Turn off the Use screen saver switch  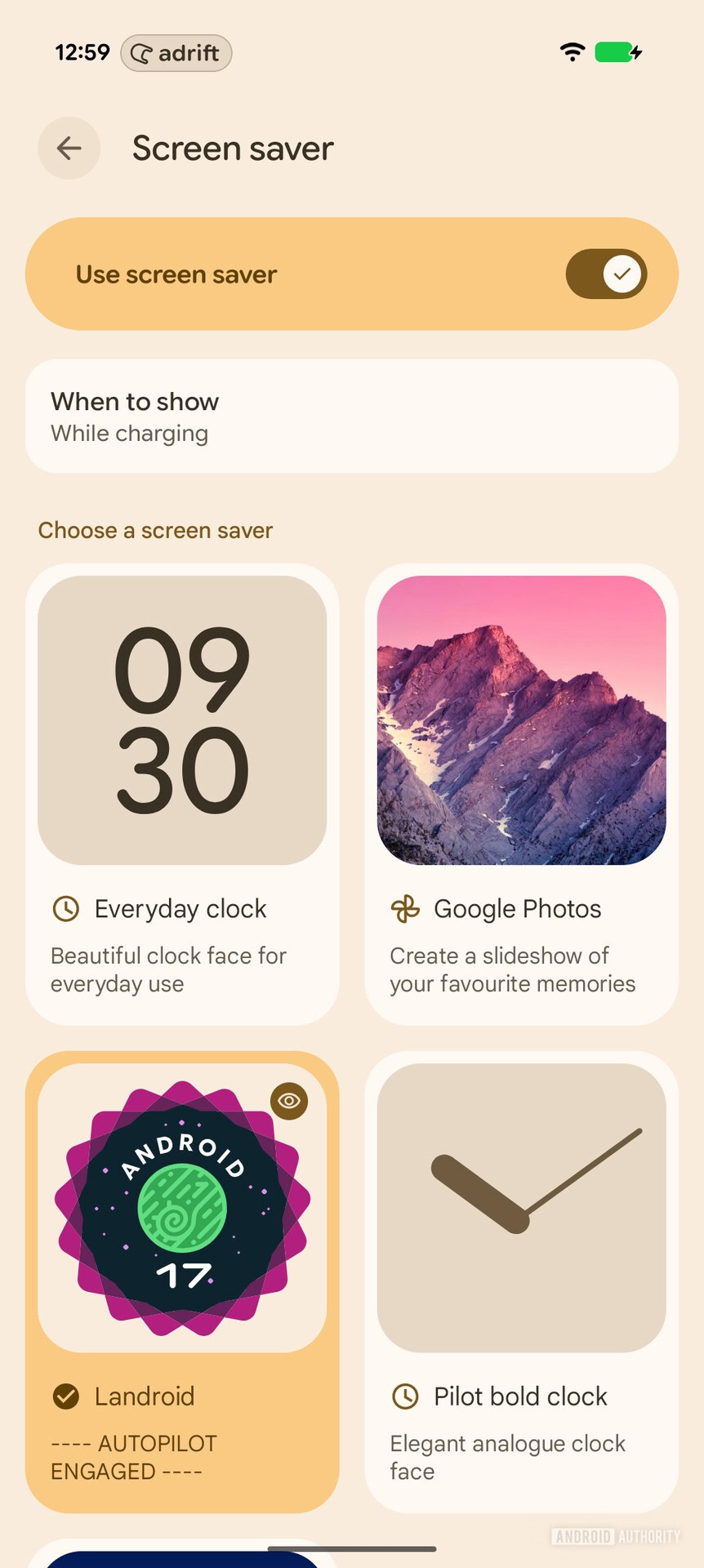click(606, 274)
